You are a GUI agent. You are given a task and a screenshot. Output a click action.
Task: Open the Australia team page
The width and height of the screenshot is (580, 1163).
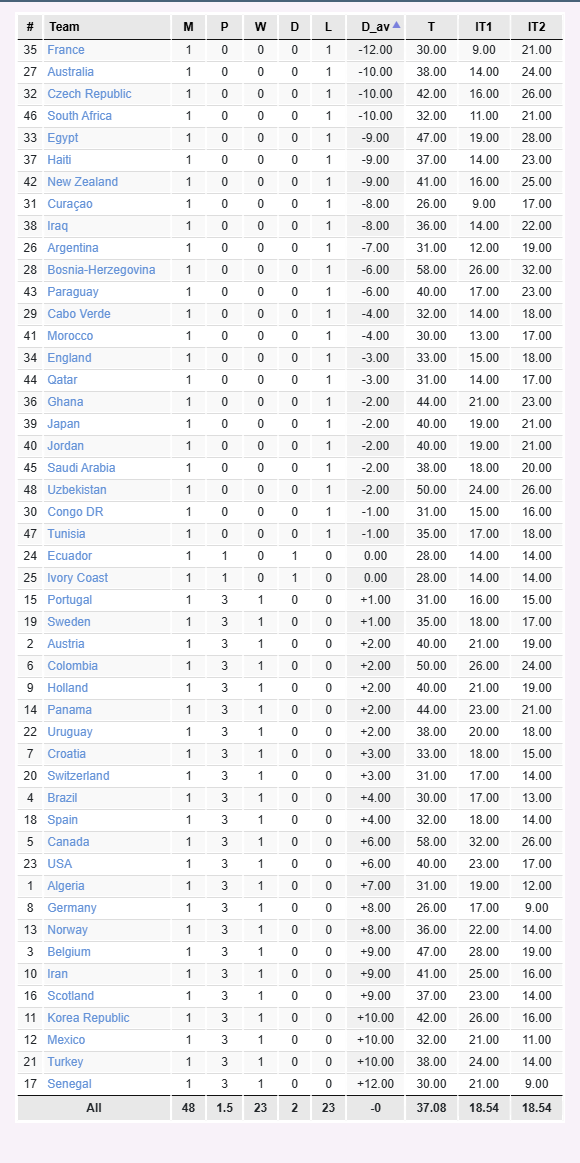(x=70, y=72)
